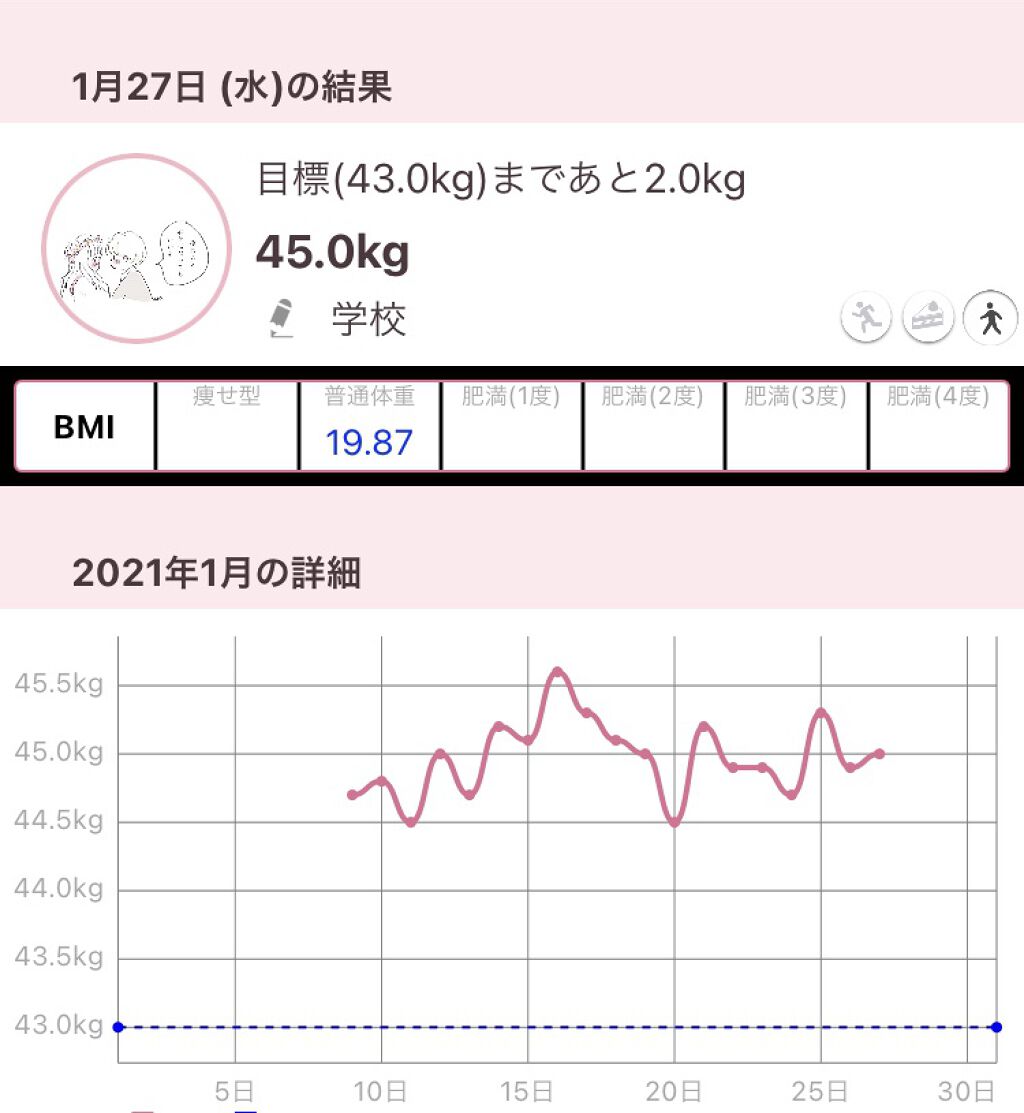This screenshot has width=1024, height=1113.
Task: Select the 肥満(1度) BMI category cell
Action: pos(511,425)
